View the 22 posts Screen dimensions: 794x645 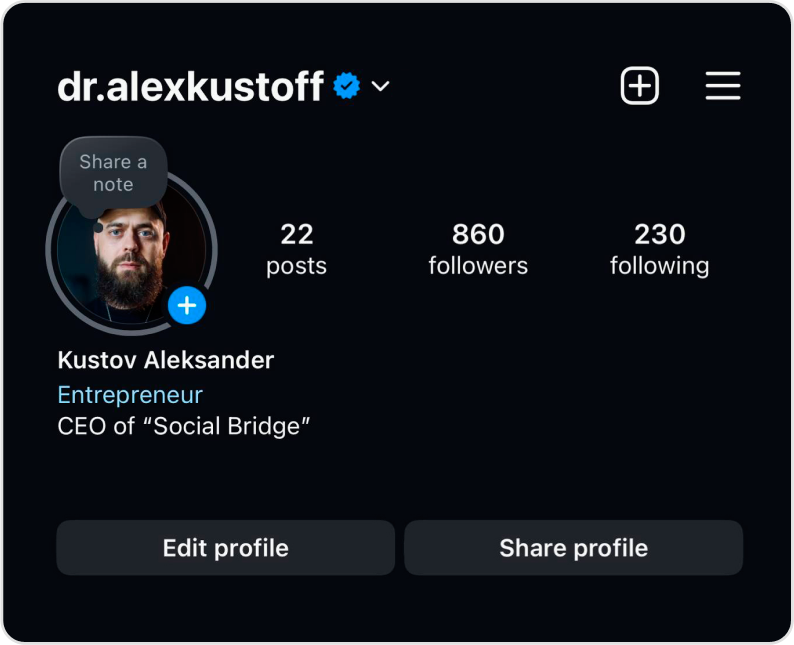coord(296,248)
